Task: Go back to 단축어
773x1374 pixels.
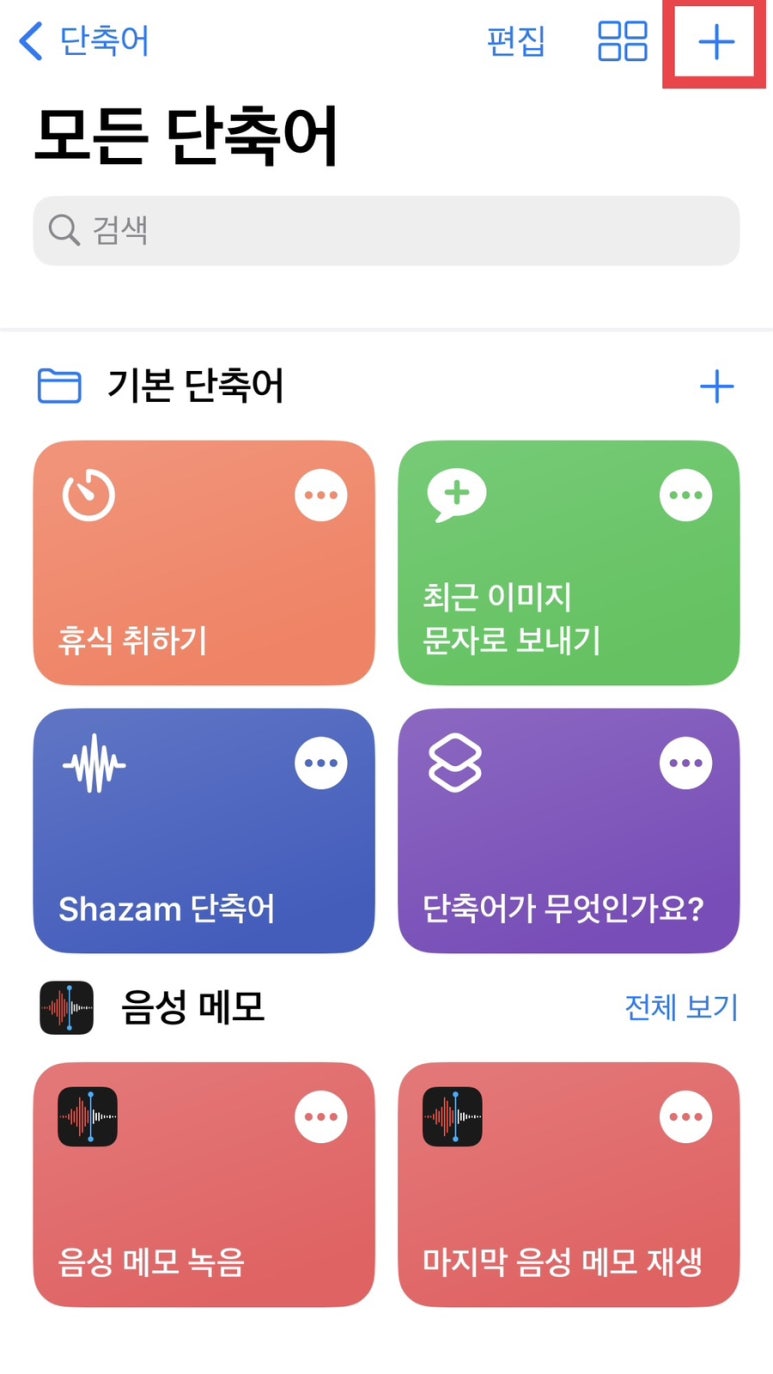Action: point(85,42)
